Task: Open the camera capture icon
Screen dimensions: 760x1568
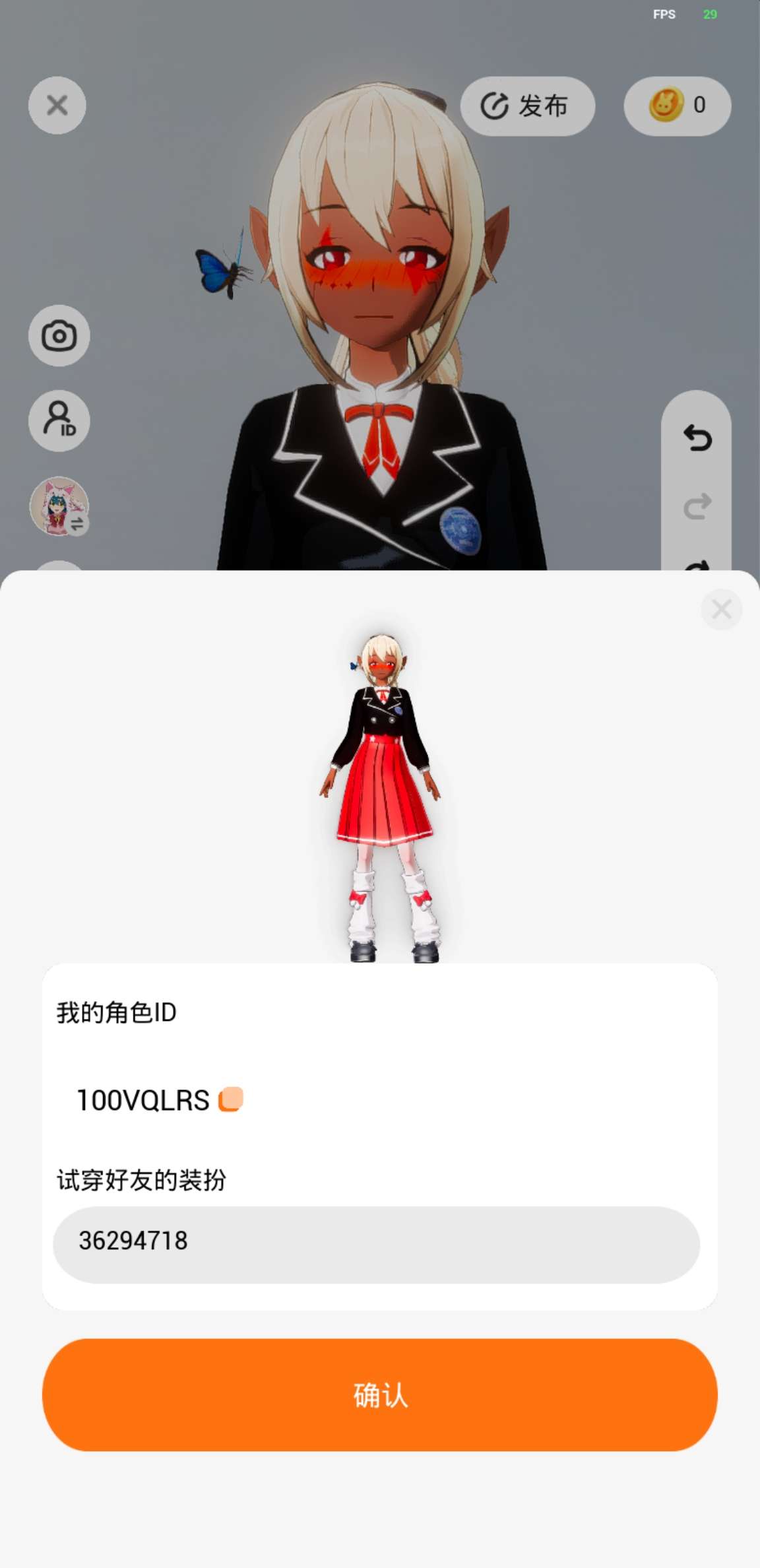Action: click(x=59, y=336)
